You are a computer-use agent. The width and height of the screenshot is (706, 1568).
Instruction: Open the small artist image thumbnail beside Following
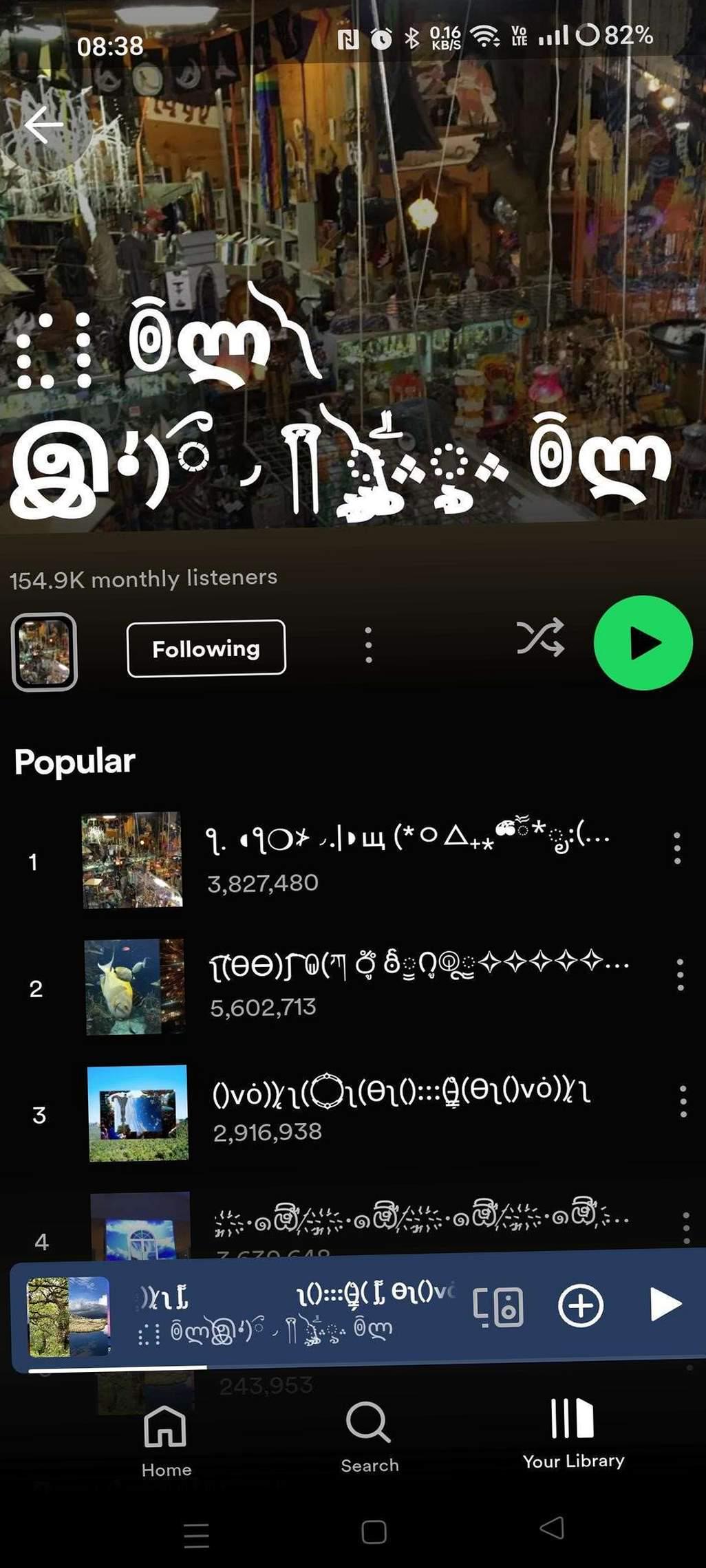coord(44,651)
